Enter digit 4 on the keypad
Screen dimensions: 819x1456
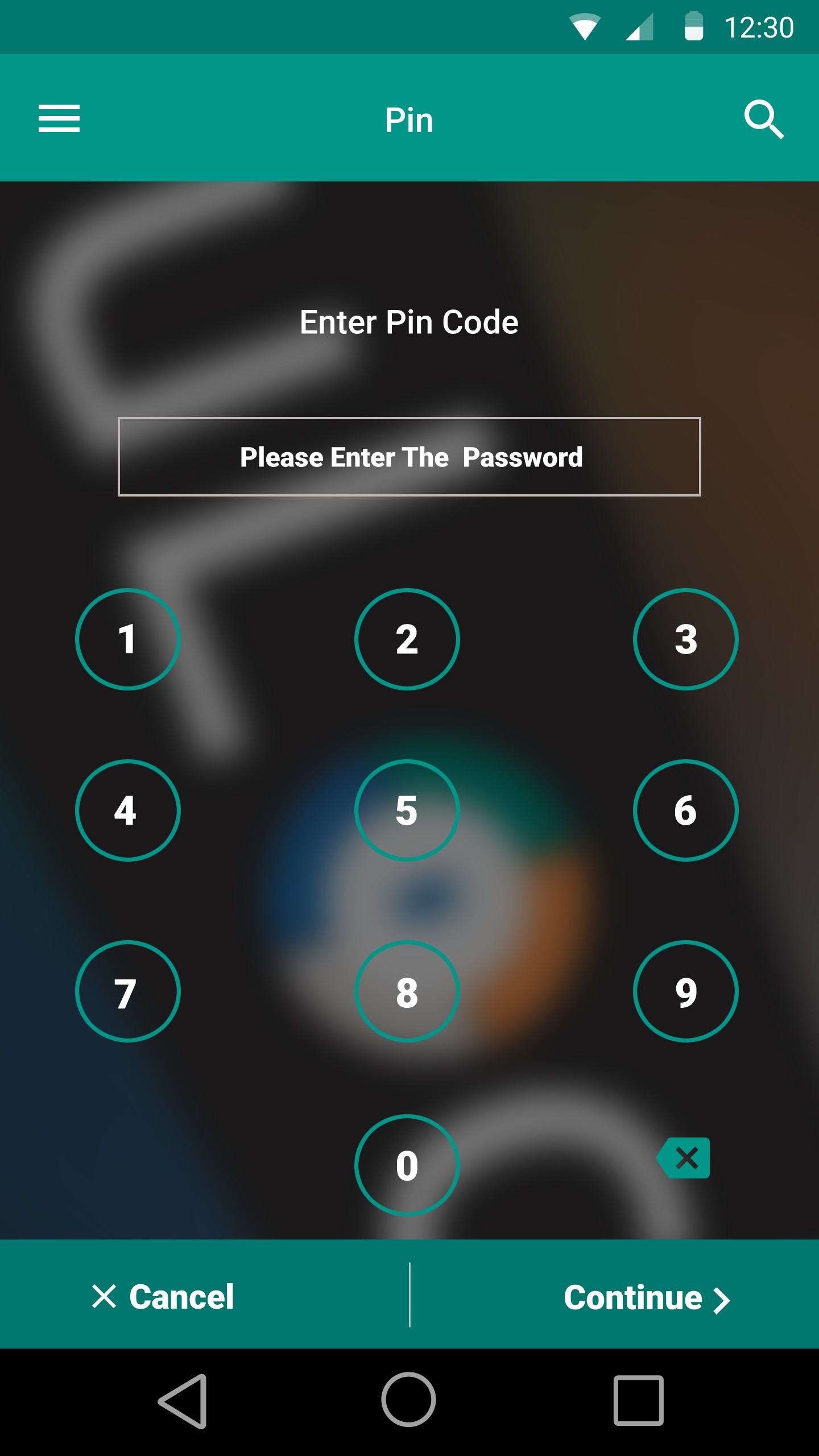click(128, 810)
